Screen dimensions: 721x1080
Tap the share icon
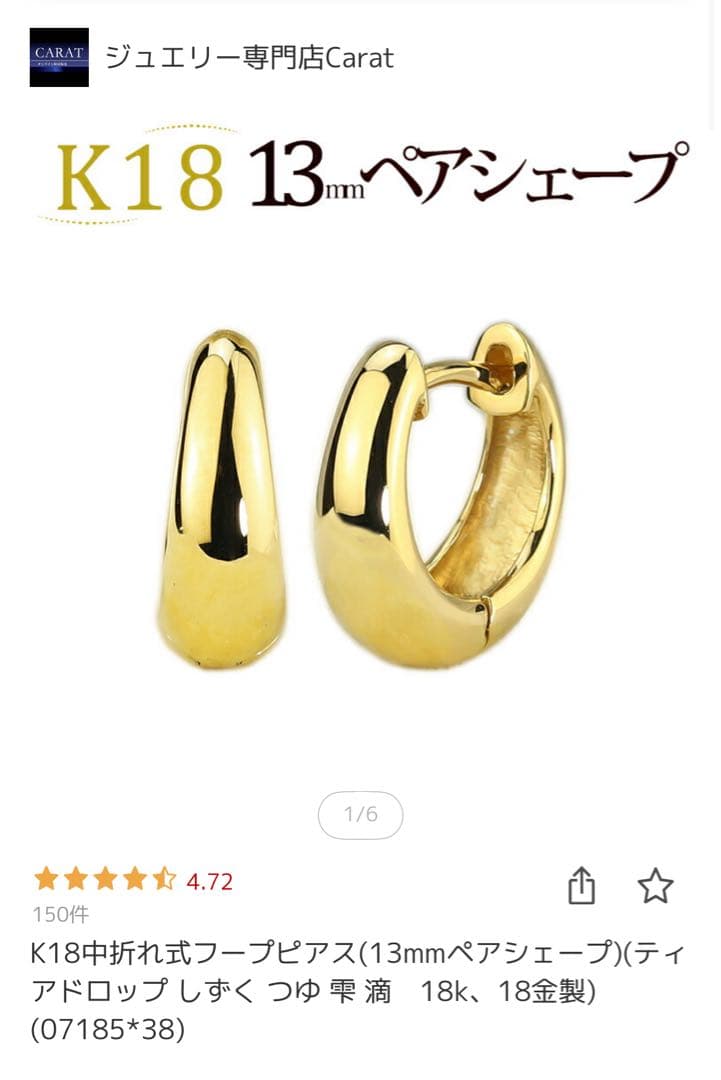583,885
